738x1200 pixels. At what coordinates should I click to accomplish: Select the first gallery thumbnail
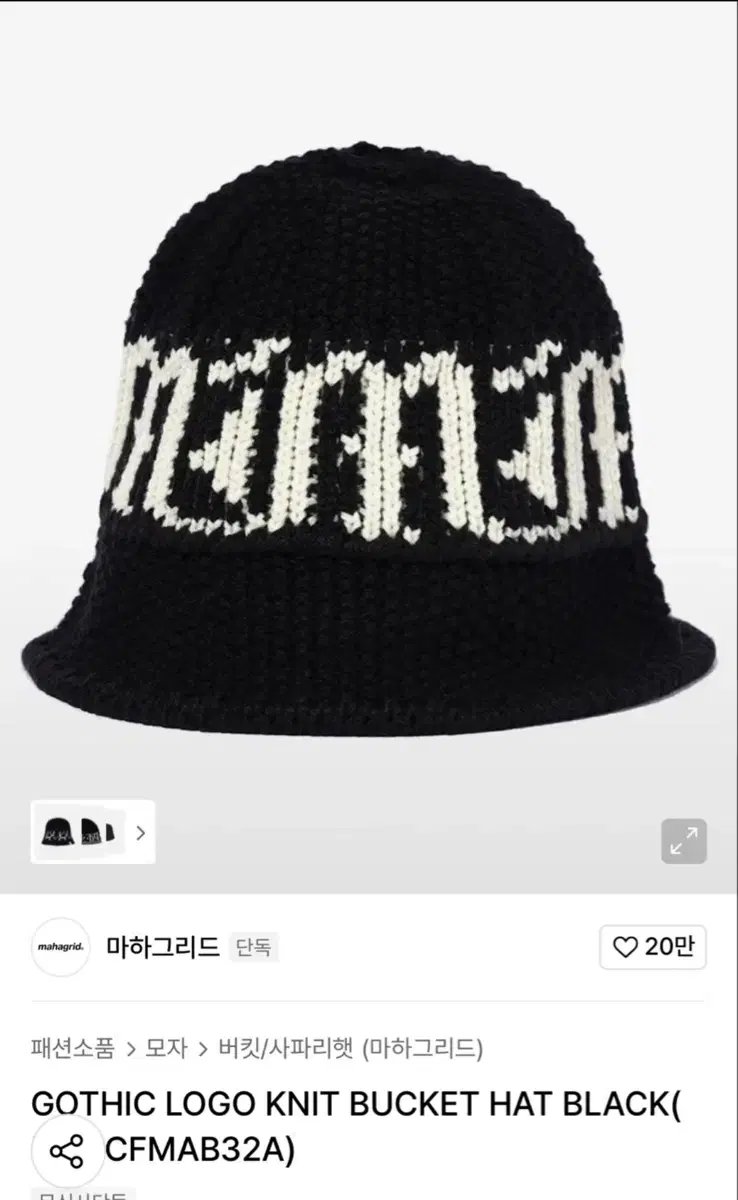57,833
